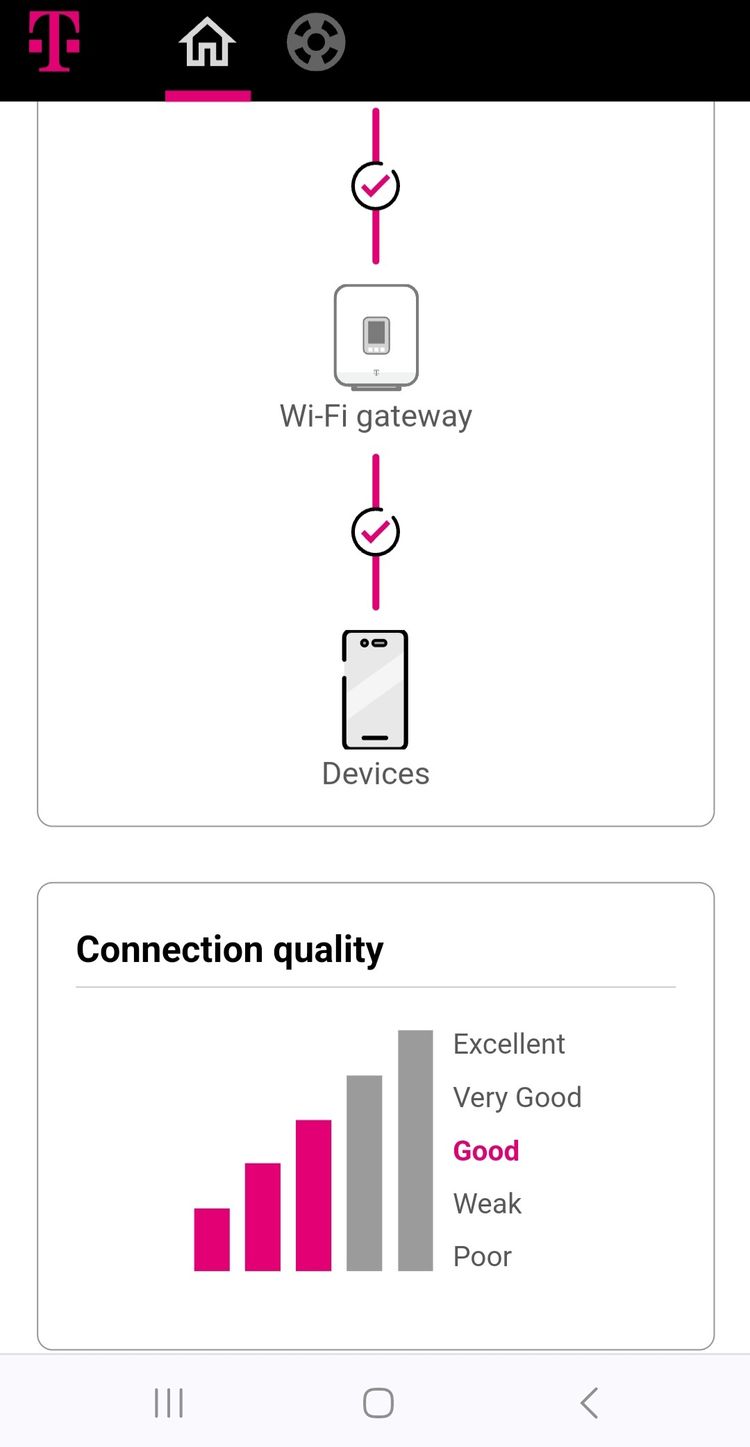The height and width of the screenshot is (1447, 750).
Task: Open the support lifebuoy tab
Action: (316, 45)
